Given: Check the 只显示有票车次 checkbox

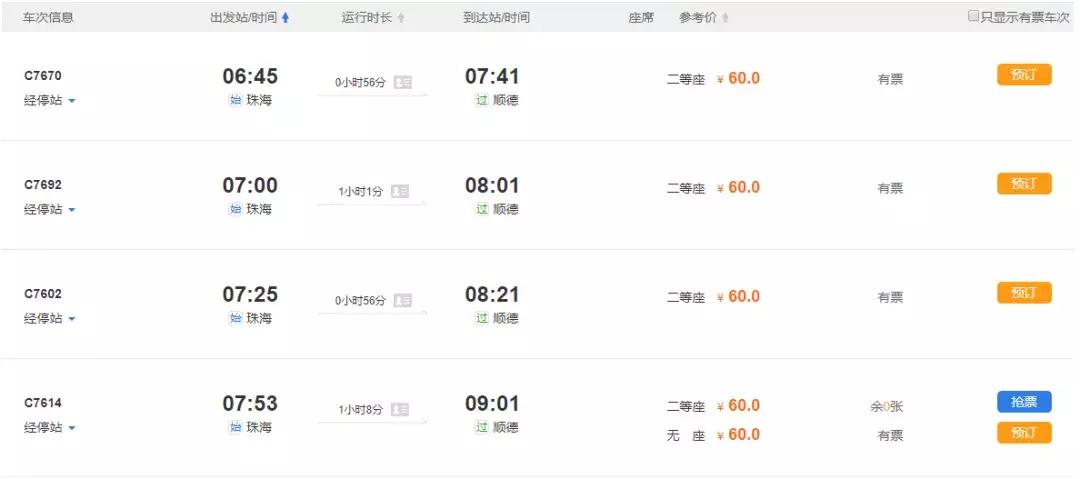Looking at the screenshot, I should pyautogui.click(x=973, y=17).
